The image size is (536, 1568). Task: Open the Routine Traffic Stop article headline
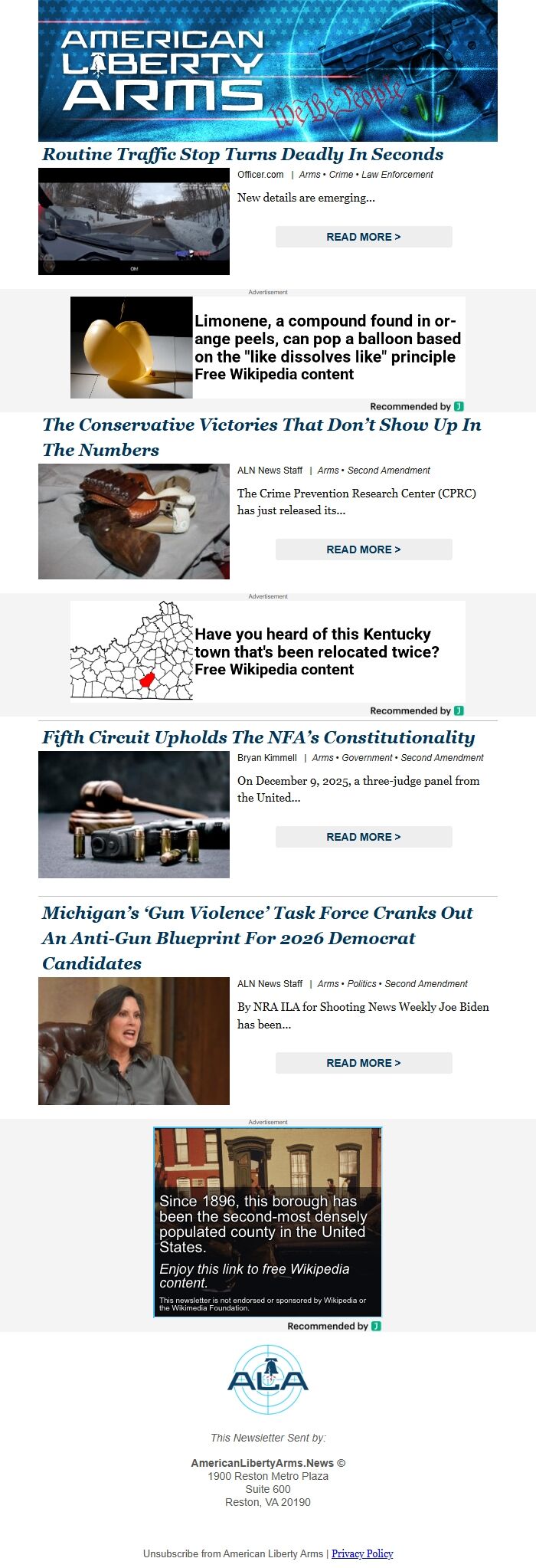[x=243, y=154]
